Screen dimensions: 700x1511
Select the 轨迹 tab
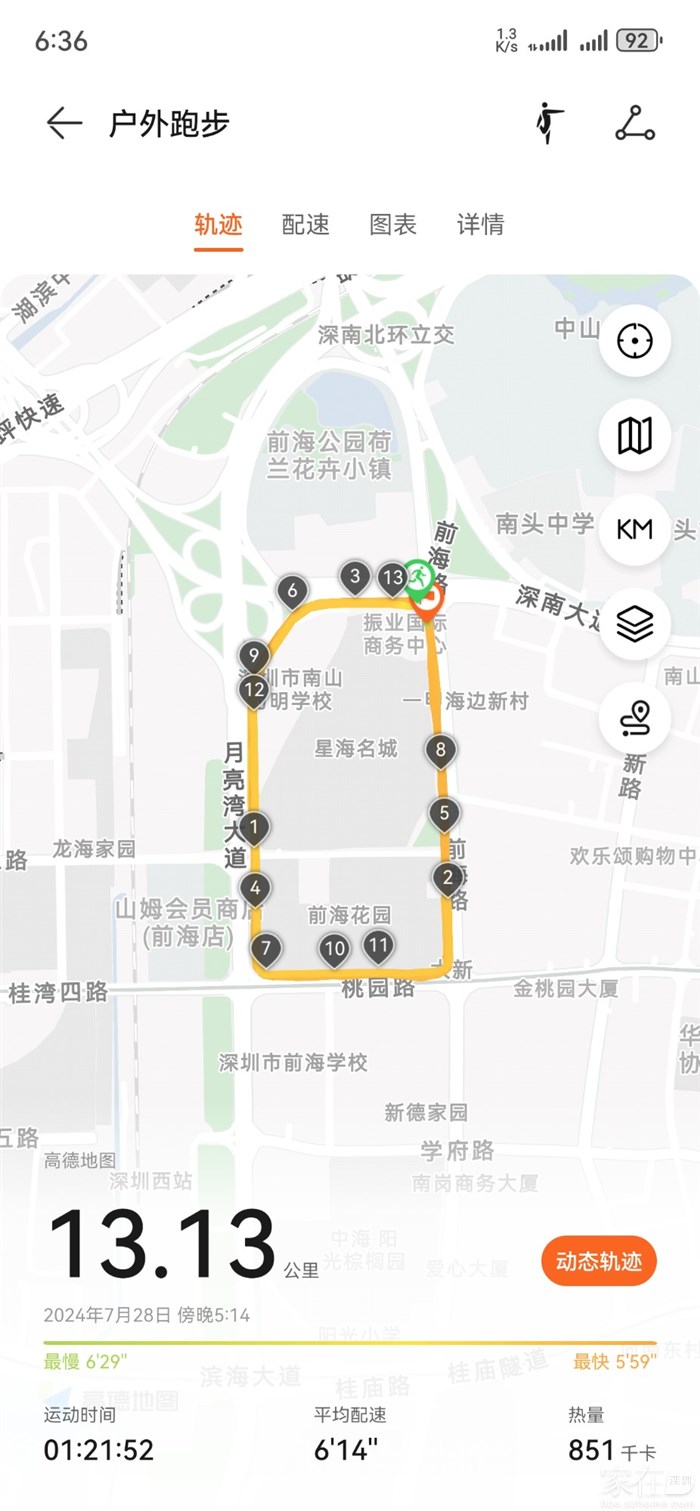coord(218,224)
